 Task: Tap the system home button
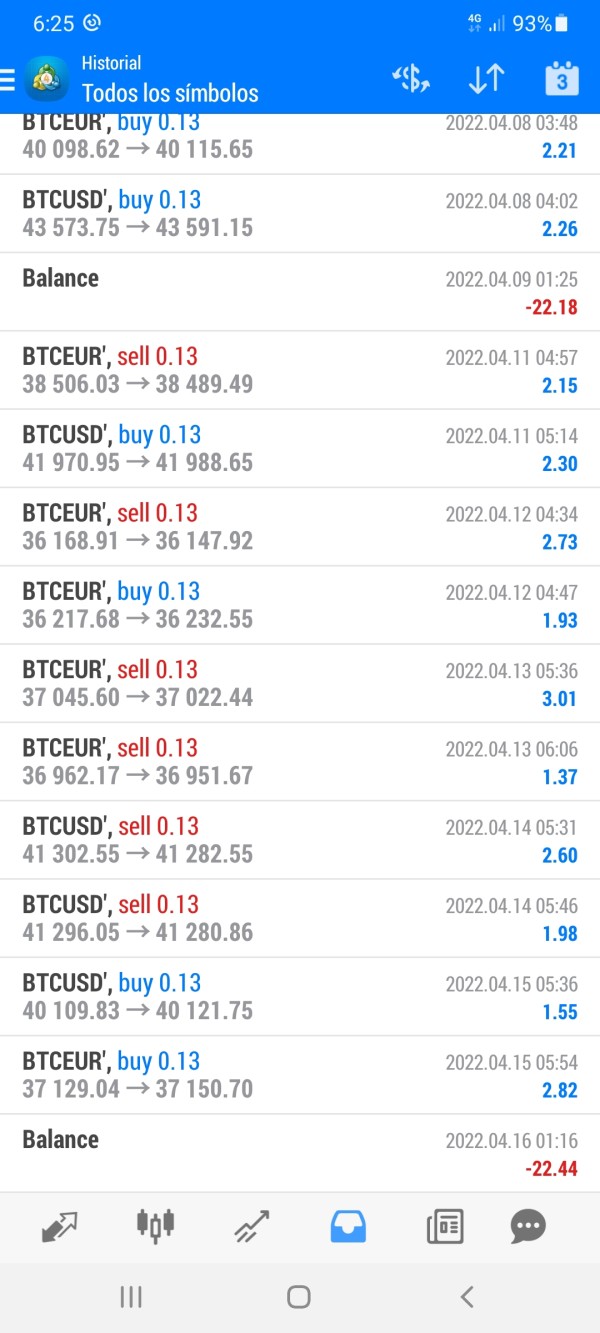pos(298,1297)
